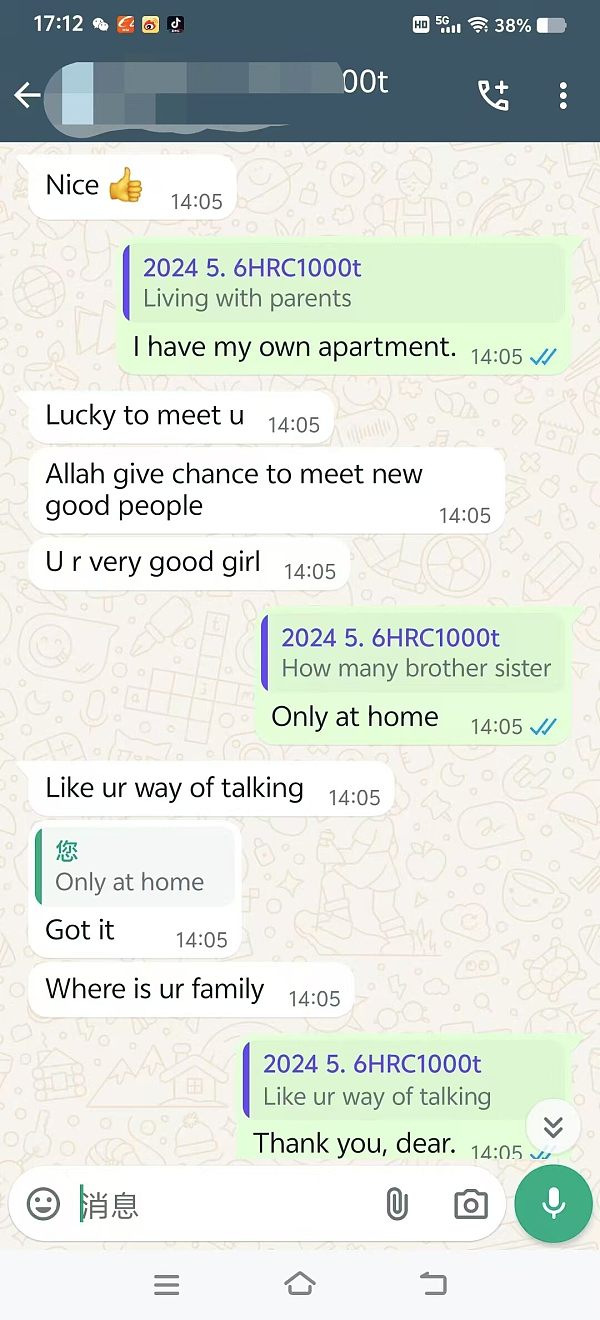
Task: Jump to the quoted 'How many brother sister' message
Action: point(413,653)
